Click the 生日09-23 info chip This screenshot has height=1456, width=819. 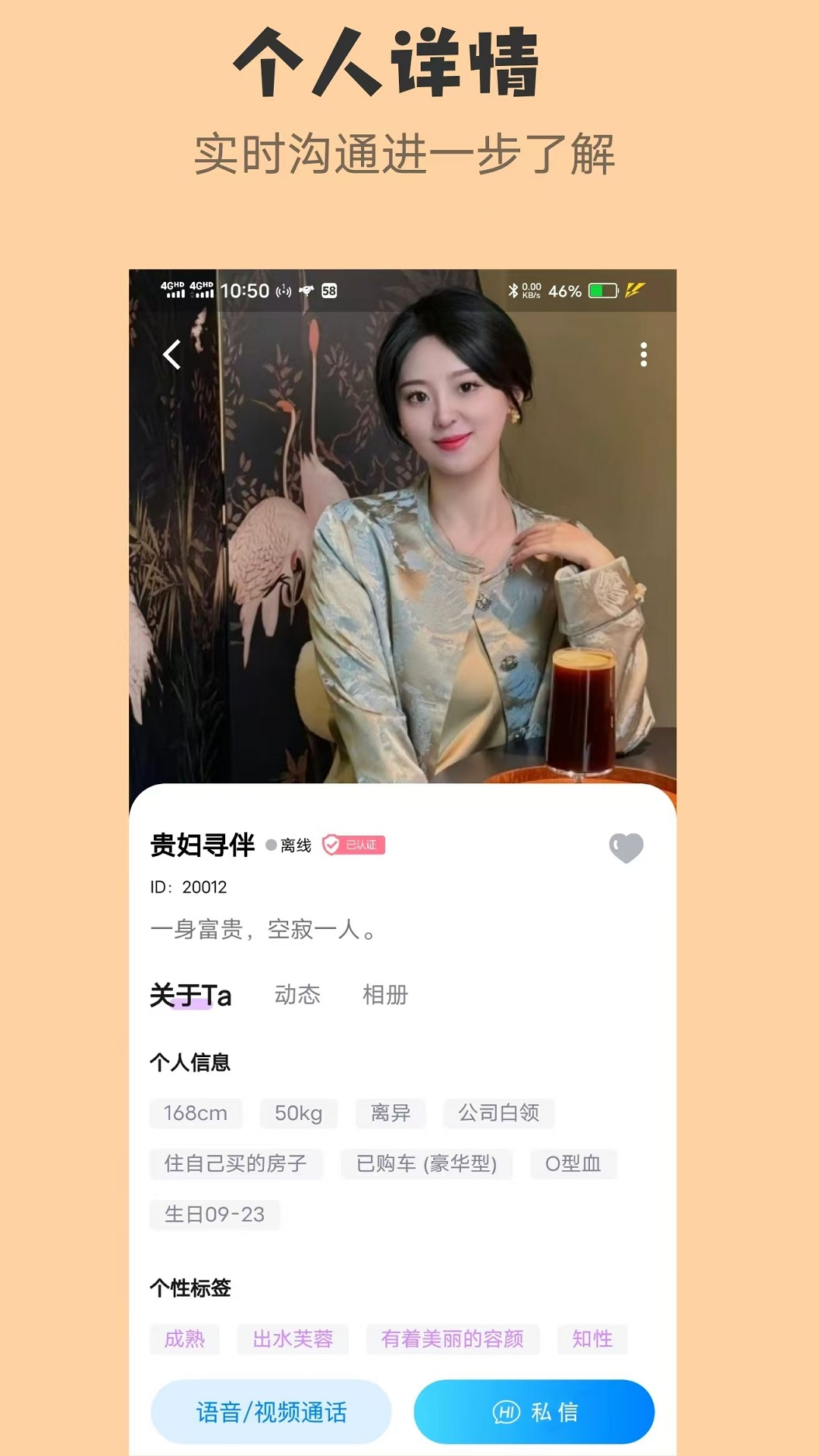click(215, 1215)
